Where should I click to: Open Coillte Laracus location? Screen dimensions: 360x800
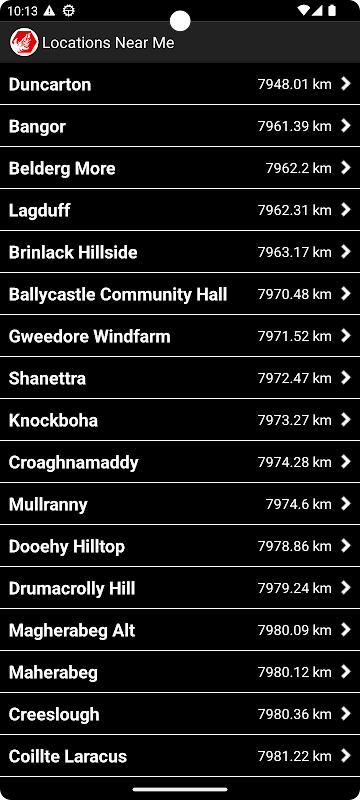(180, 756)
